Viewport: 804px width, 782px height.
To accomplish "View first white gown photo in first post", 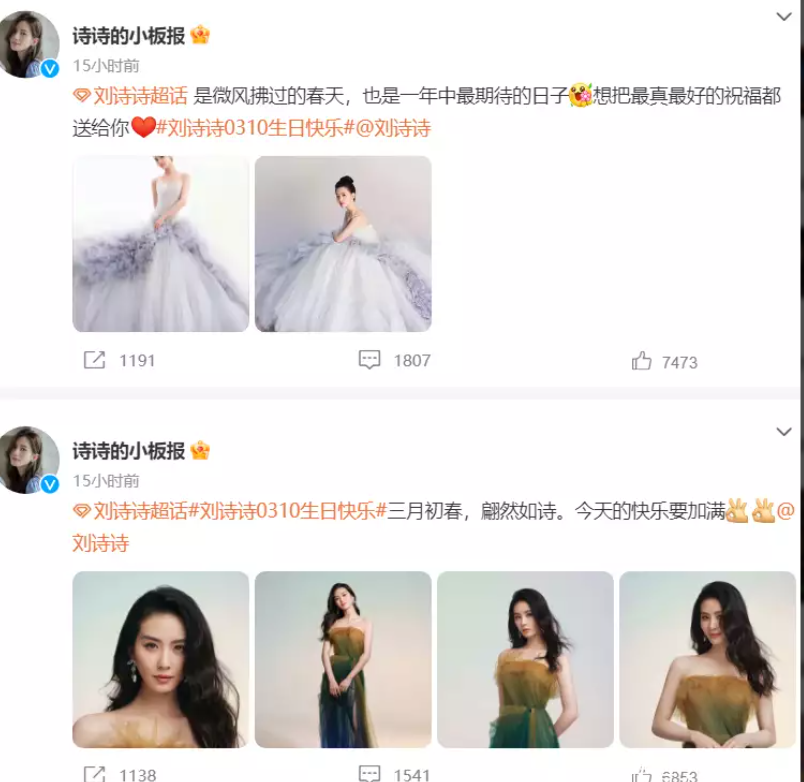I will 160,243.
